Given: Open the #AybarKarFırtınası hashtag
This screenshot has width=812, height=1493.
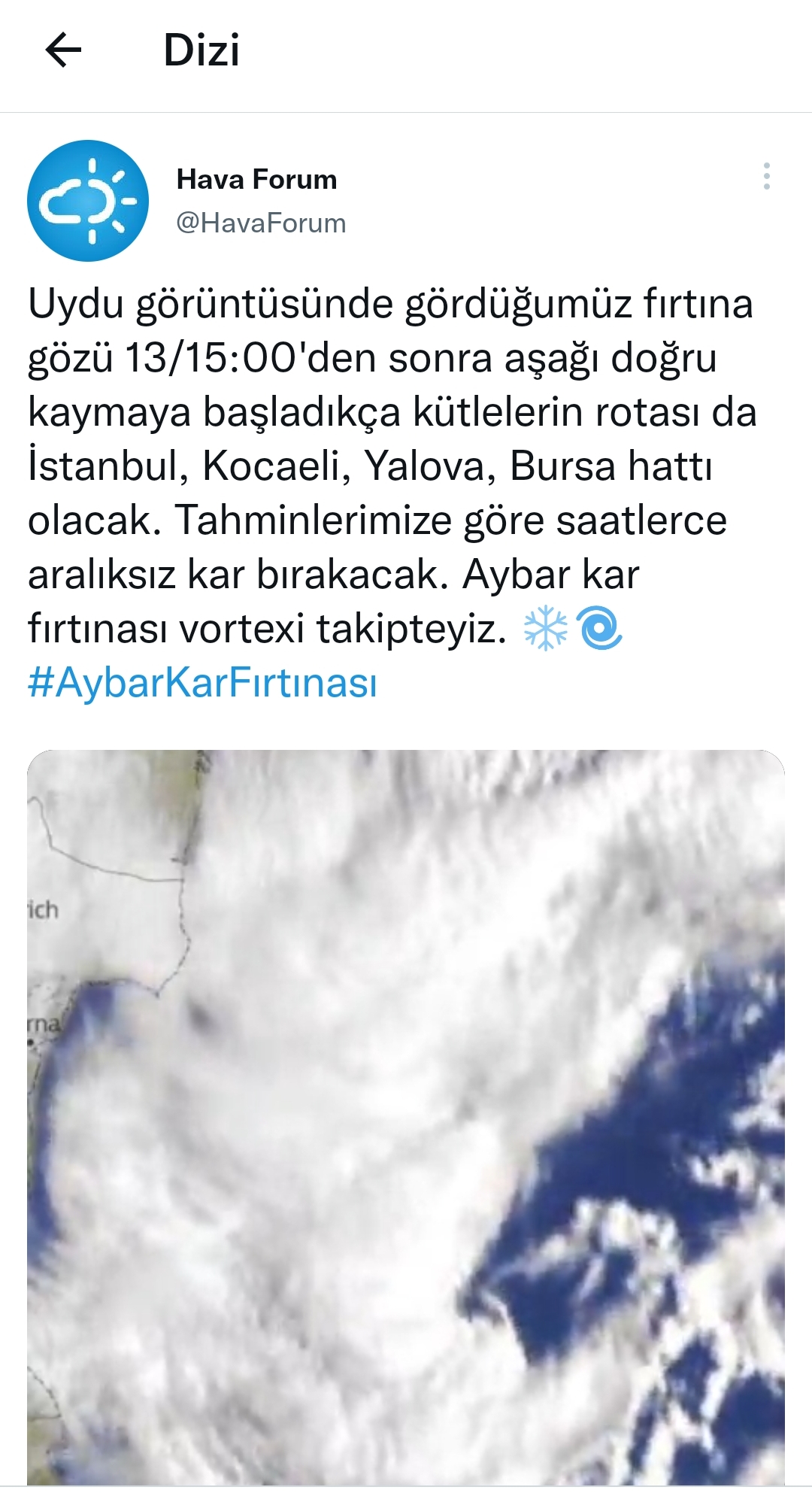Looking at the screenshot, I should 202,683.
